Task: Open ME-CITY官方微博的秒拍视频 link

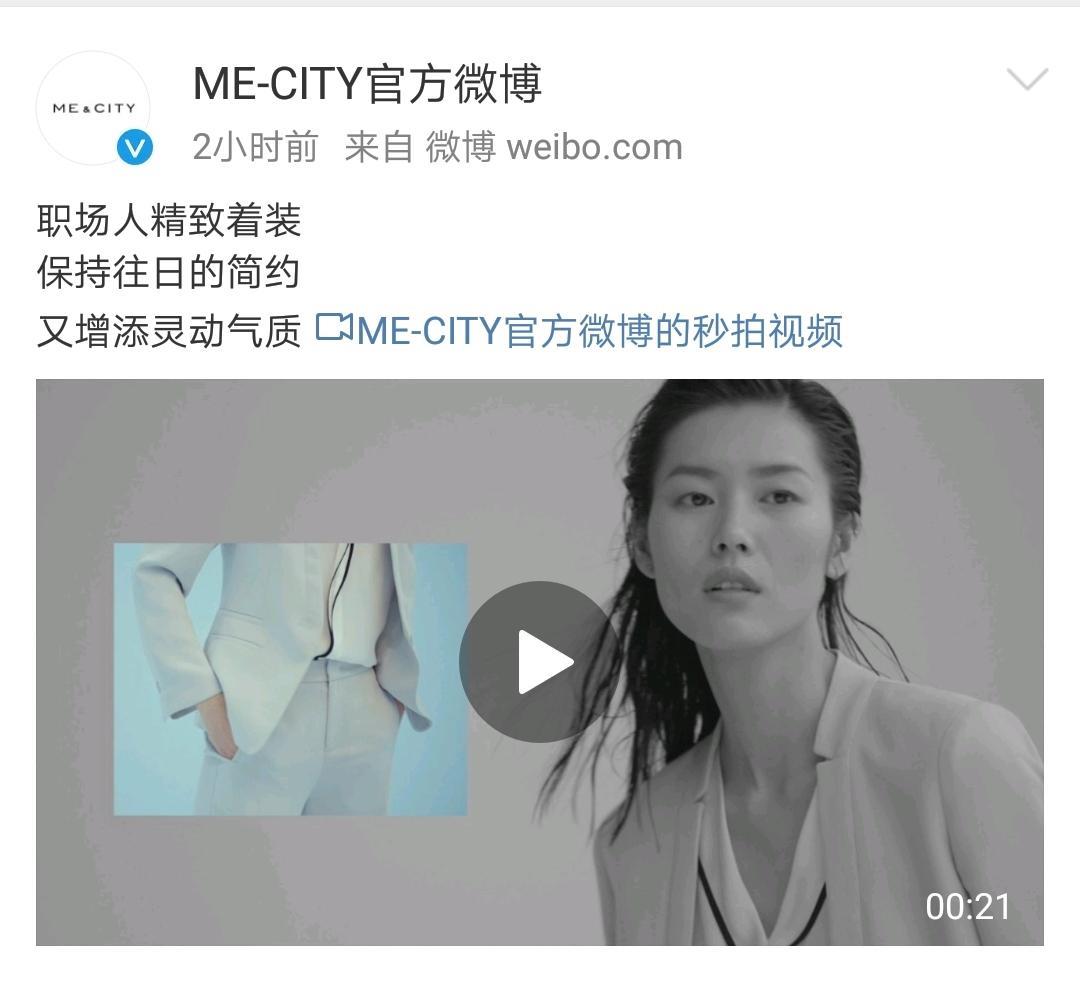Action: [x=580, y=330]
